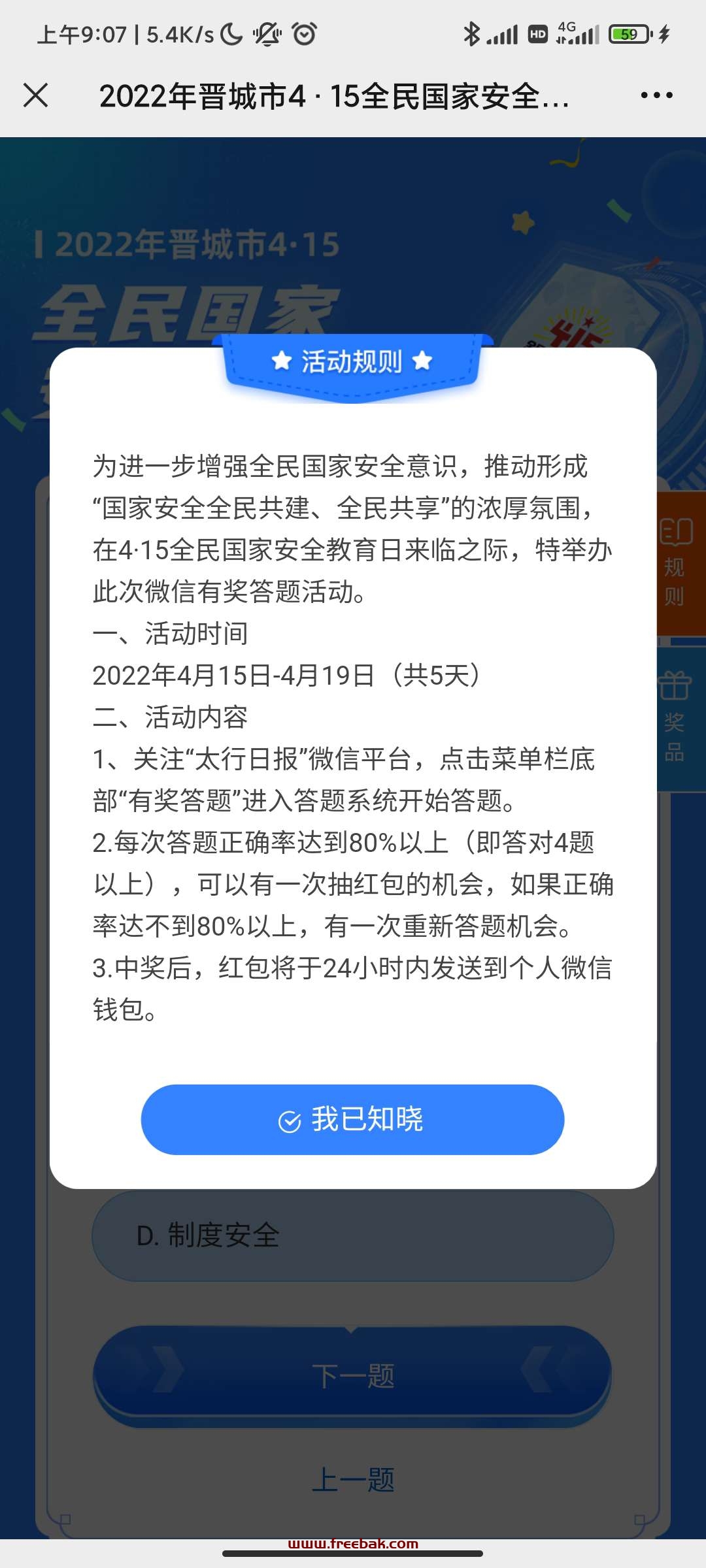This screenshot has height=1568, width=706.
Task: Return to previous question via 上一题
Action: (x=353, y=1480)
